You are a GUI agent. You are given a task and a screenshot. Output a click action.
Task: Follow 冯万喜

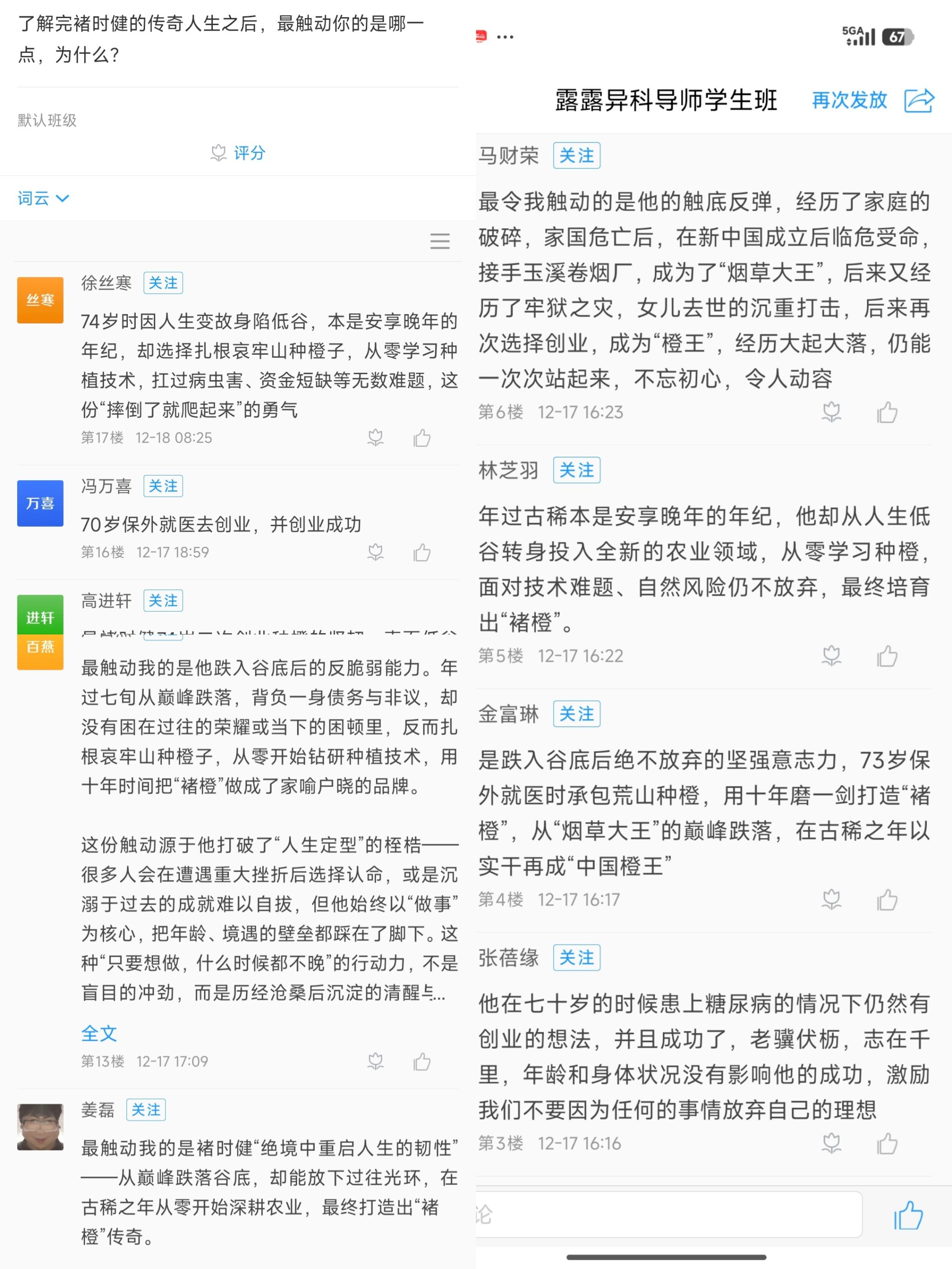[163, 486]
